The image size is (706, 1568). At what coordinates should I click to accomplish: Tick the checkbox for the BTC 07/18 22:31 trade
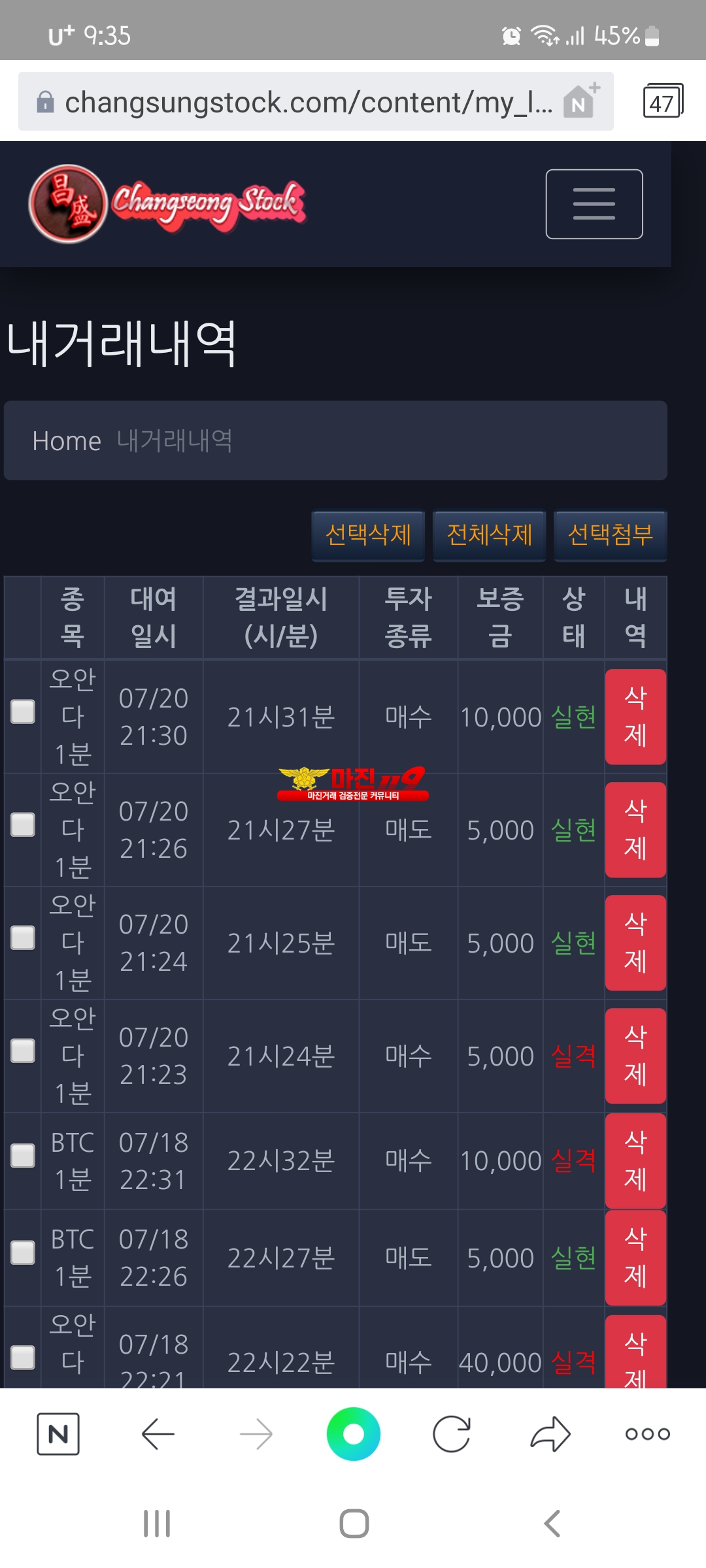(23, 1156)
